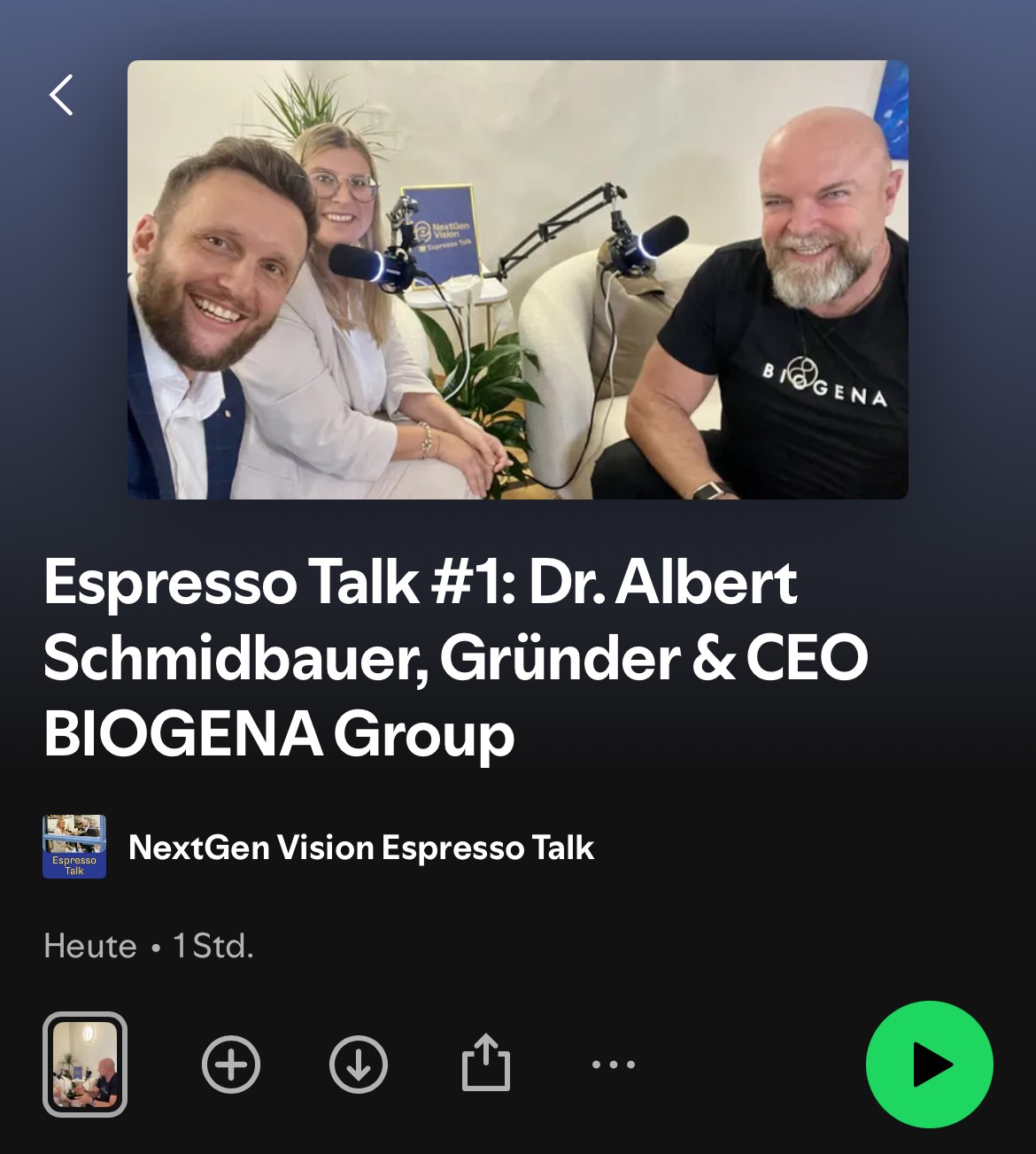This screenshot has width=1036, height=1154.
Task: View the episode artwork fullscreen
Action: (x=518, y=280)
